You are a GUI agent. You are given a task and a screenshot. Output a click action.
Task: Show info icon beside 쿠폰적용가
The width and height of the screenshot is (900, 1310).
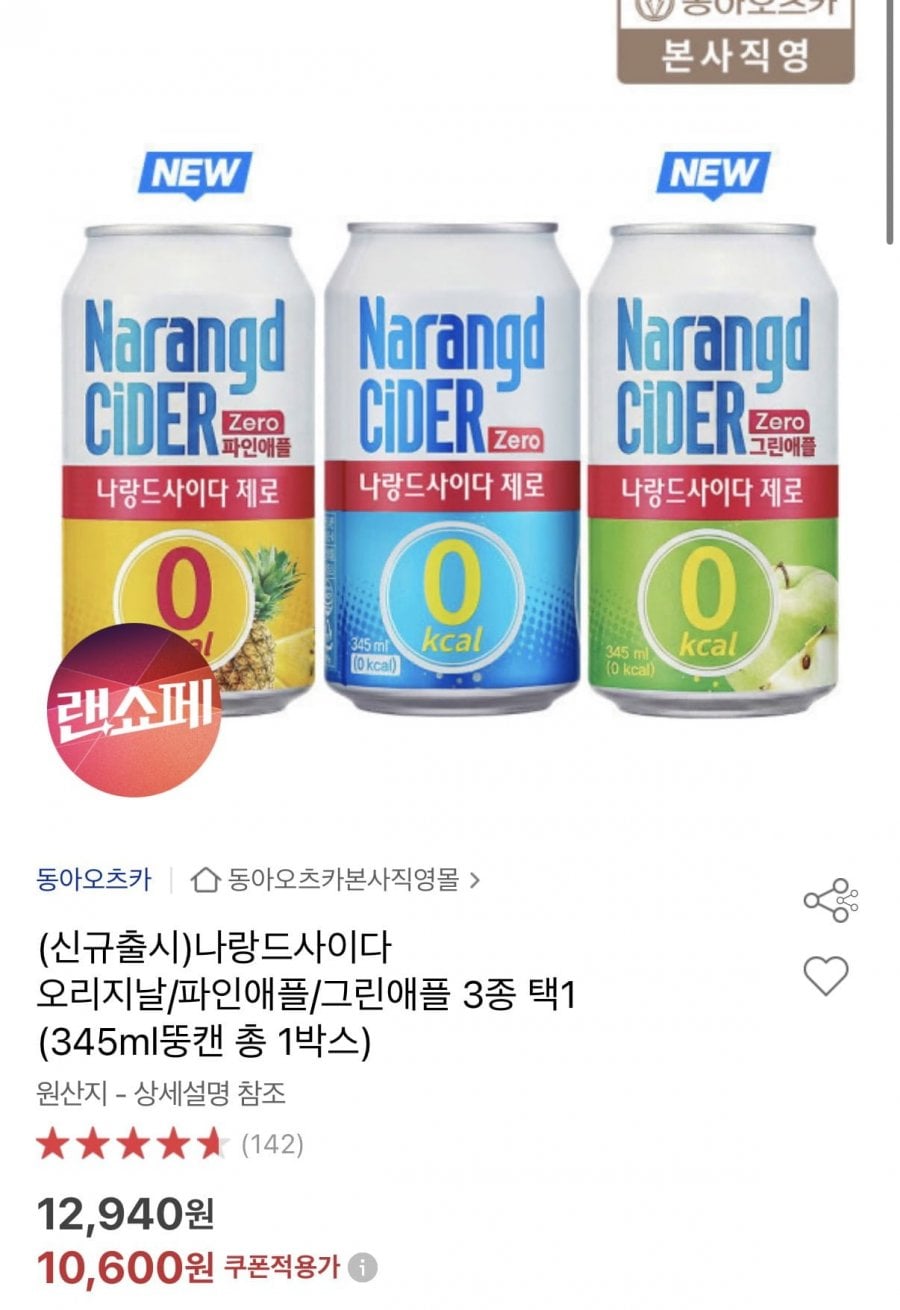click(x=363, y=1269)
